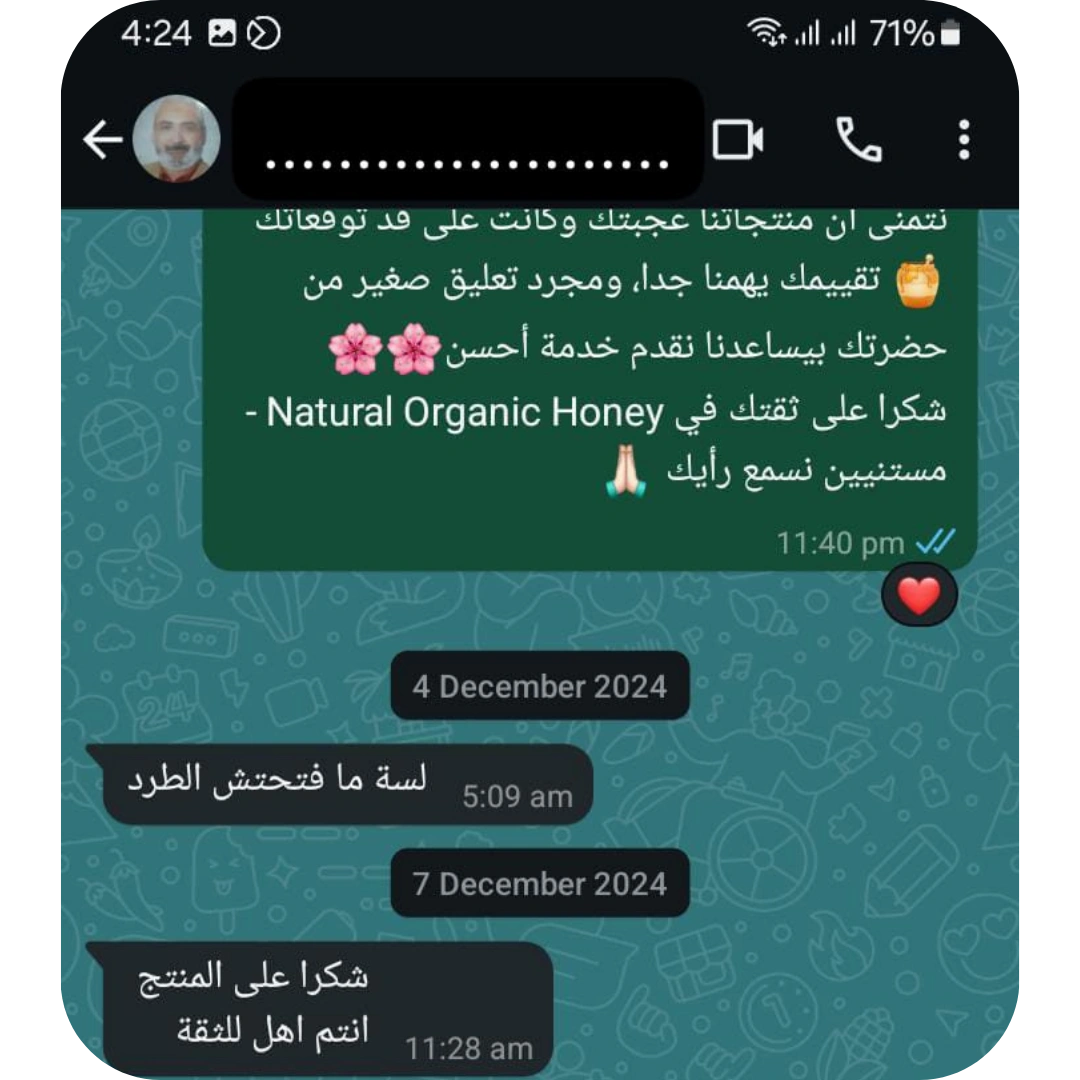Go back to the chat list
This screenshot has height=1080, width=1080.
(x=102, y=141)
